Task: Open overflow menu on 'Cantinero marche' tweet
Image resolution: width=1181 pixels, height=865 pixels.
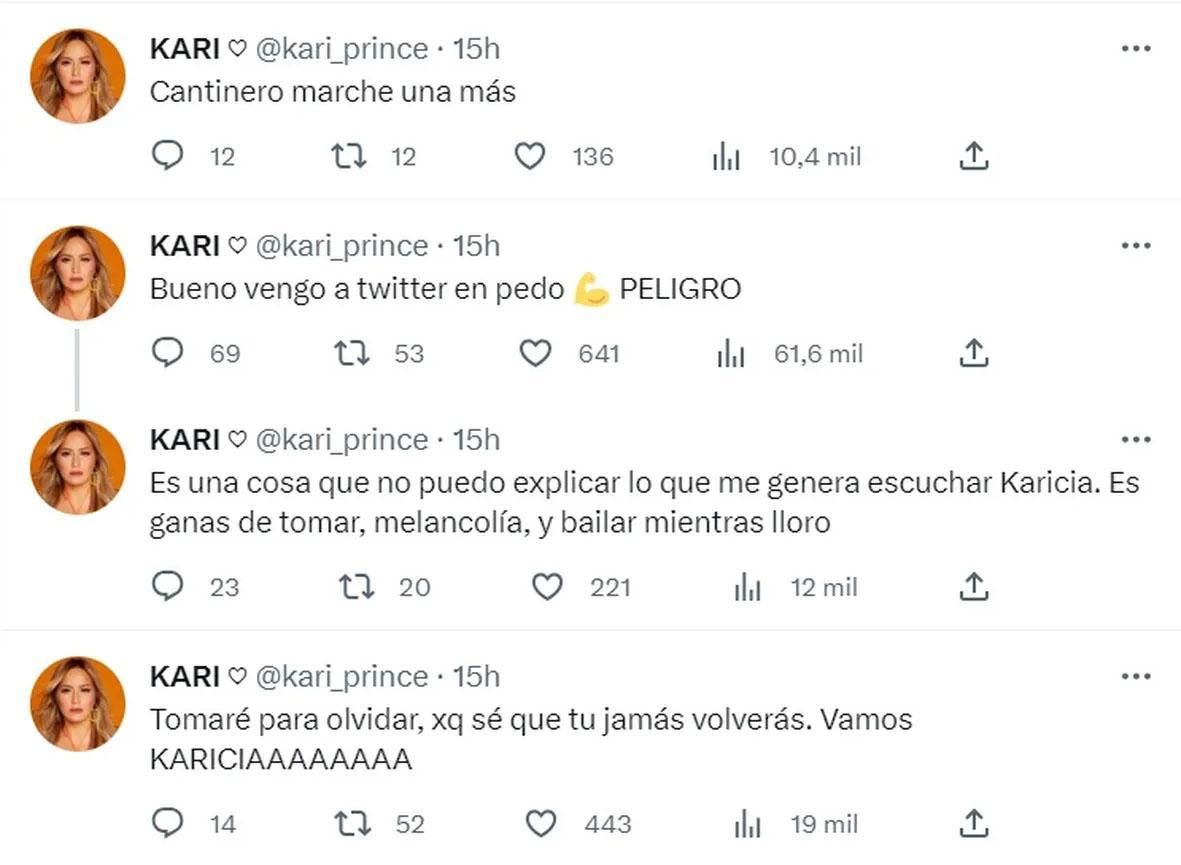Action: click(x=1136, y=48)
